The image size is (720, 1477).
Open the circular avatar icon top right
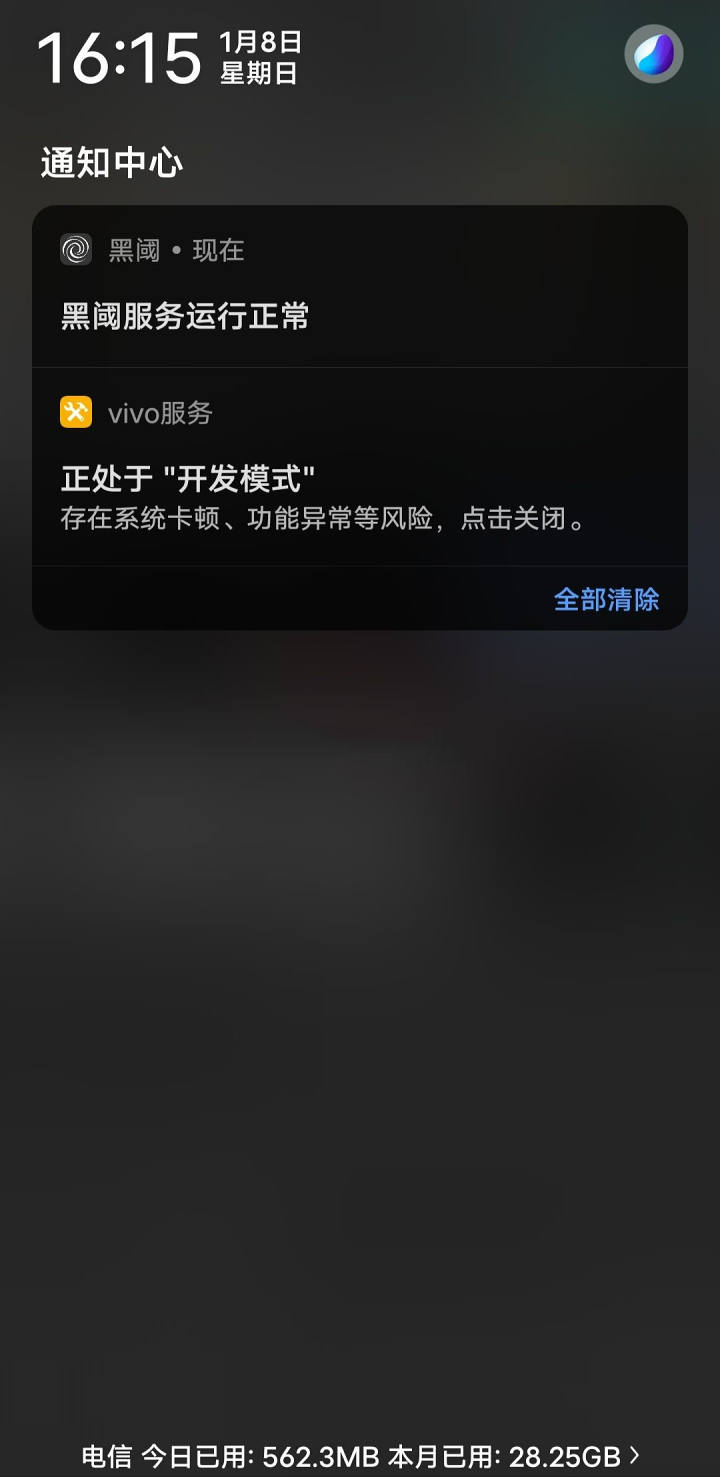(652, 54)
